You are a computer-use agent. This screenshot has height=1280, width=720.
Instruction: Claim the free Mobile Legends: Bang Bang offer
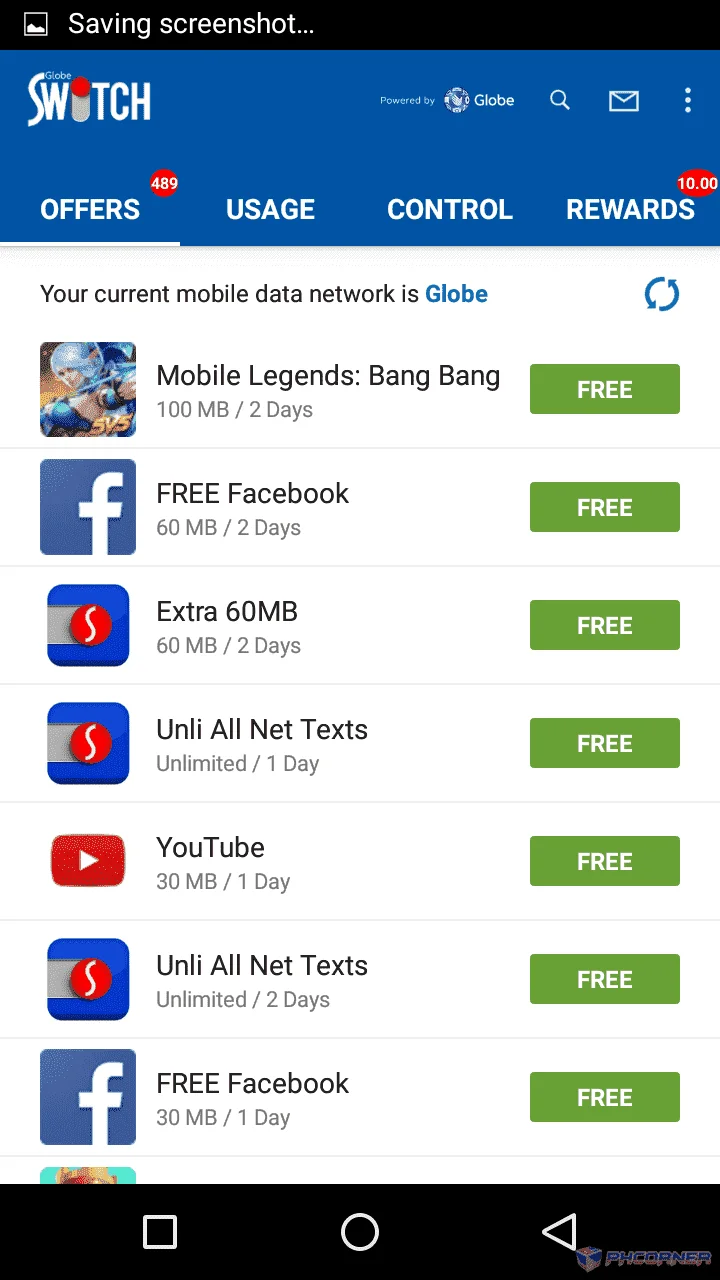(x=605, y=389)
